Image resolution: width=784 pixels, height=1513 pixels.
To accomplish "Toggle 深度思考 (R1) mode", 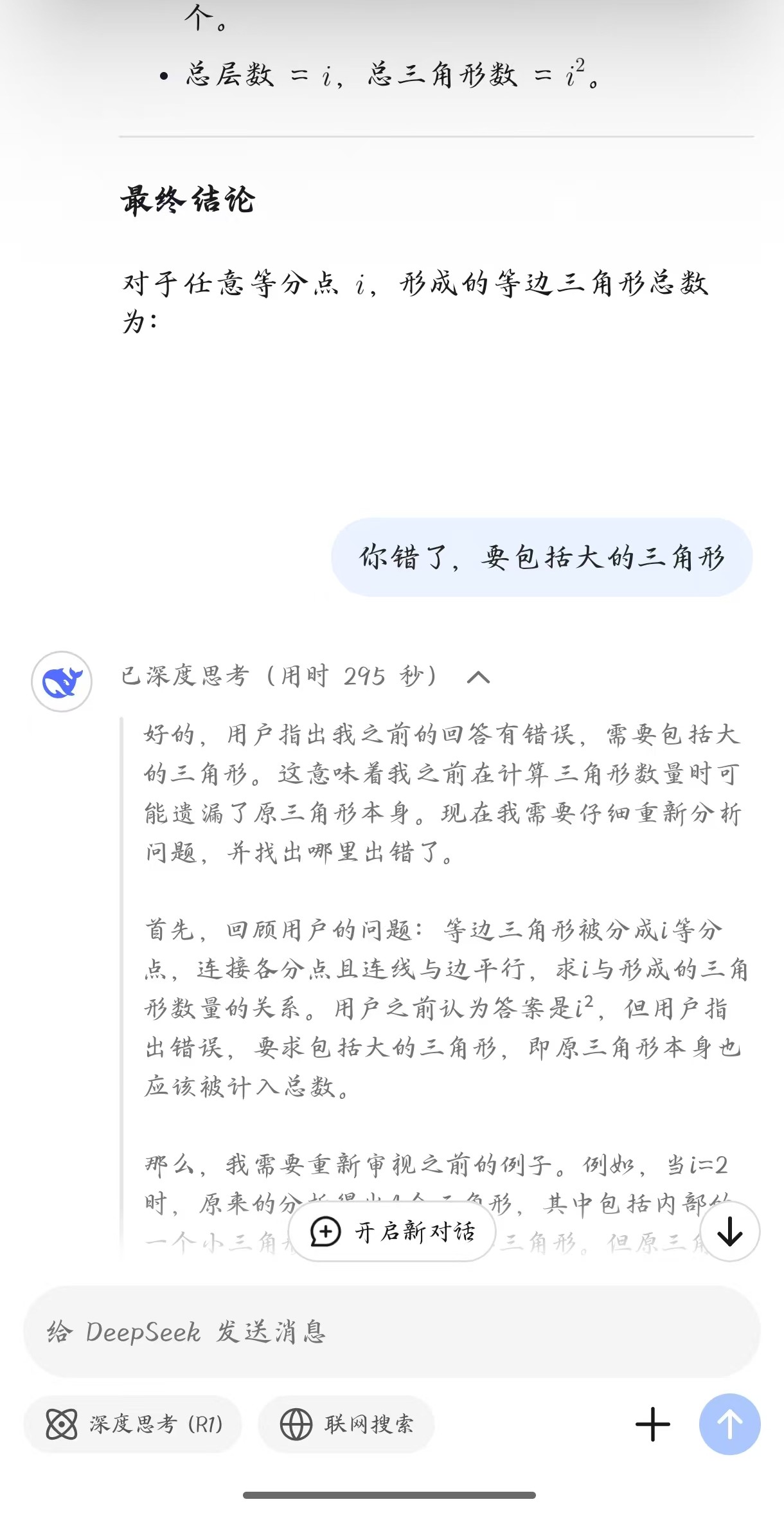I will 133,1424.
